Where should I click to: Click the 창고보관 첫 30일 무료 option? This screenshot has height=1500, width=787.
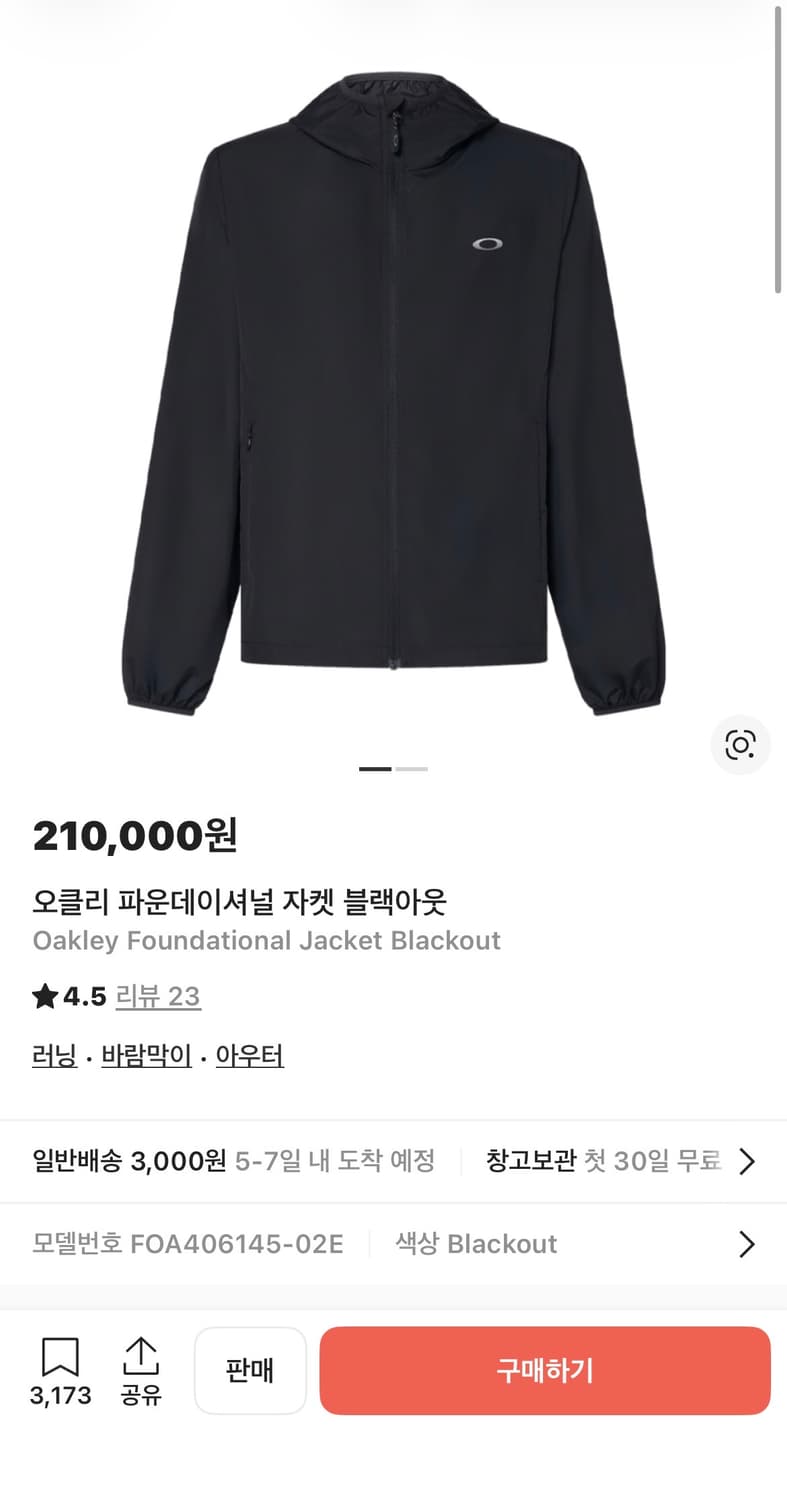click(600, 1161)
